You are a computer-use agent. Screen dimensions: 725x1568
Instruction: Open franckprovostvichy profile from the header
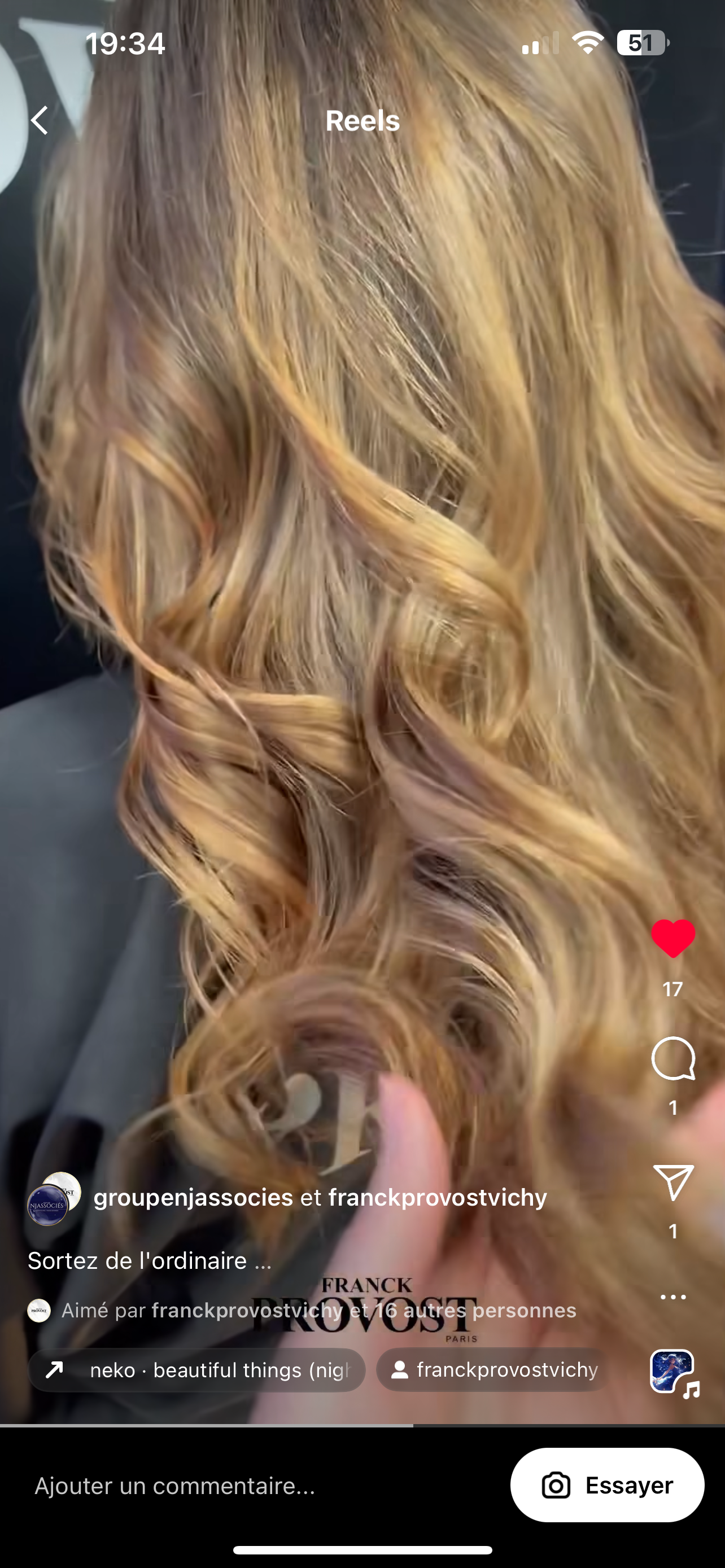437,1198
